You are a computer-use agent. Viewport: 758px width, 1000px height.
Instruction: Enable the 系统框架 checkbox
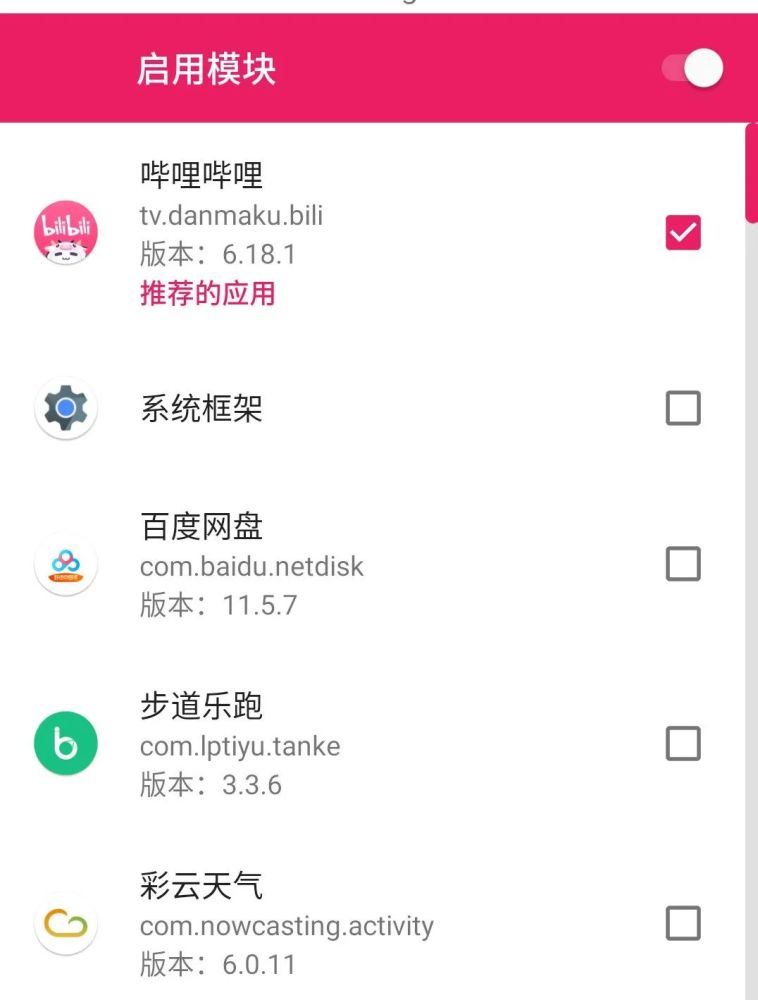tap(683, 407)
